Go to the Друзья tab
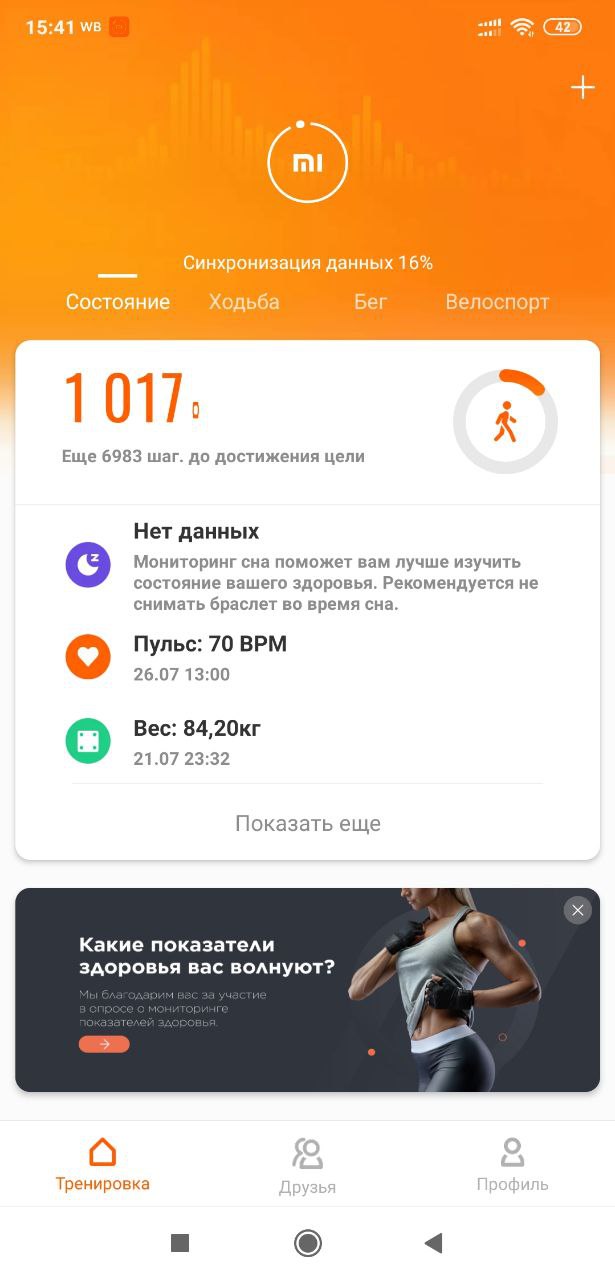The height and width of the screenshot is (1280, 615). pos(307,1166)
